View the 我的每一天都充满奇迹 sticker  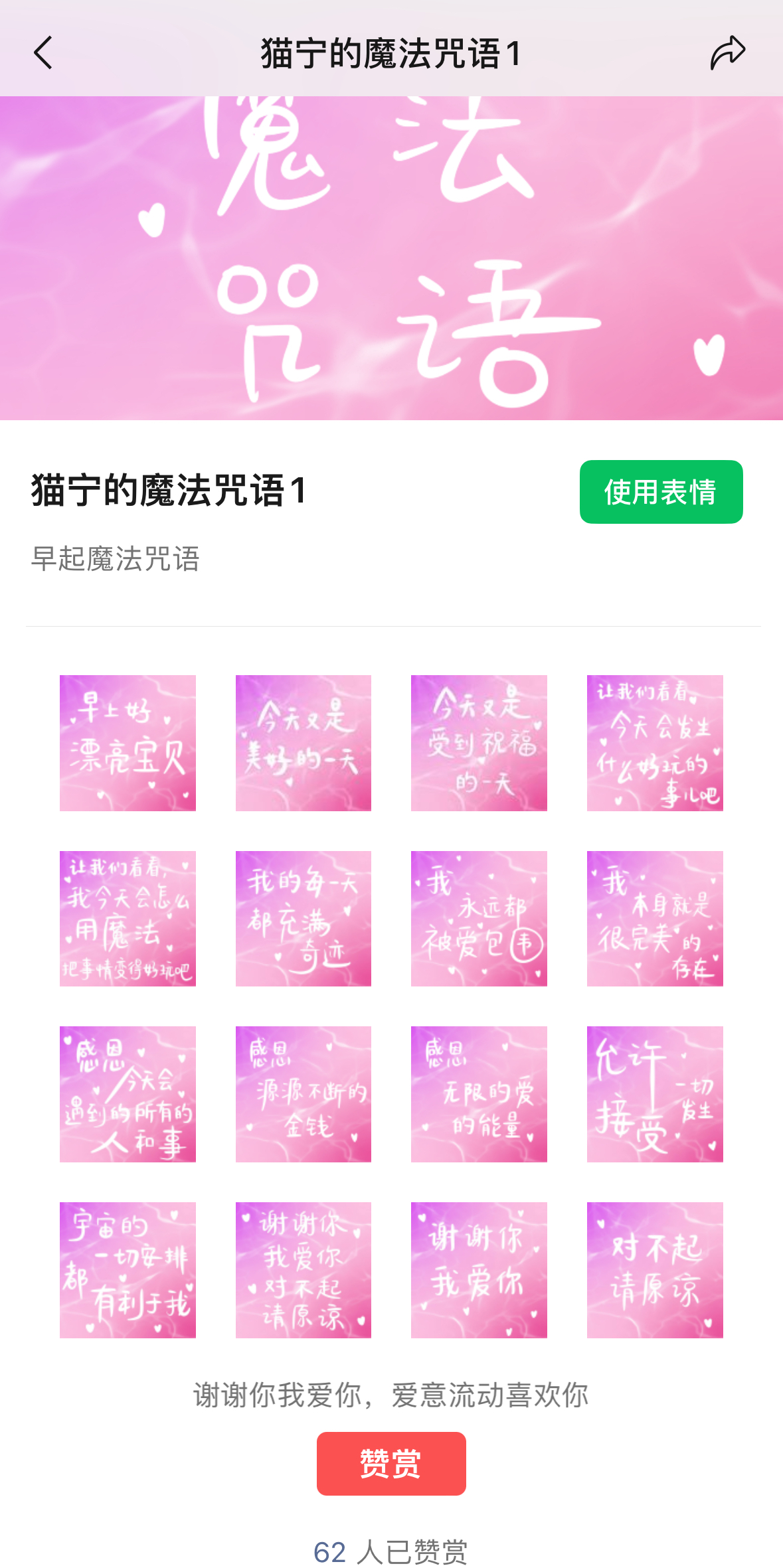tap(304, 919)
